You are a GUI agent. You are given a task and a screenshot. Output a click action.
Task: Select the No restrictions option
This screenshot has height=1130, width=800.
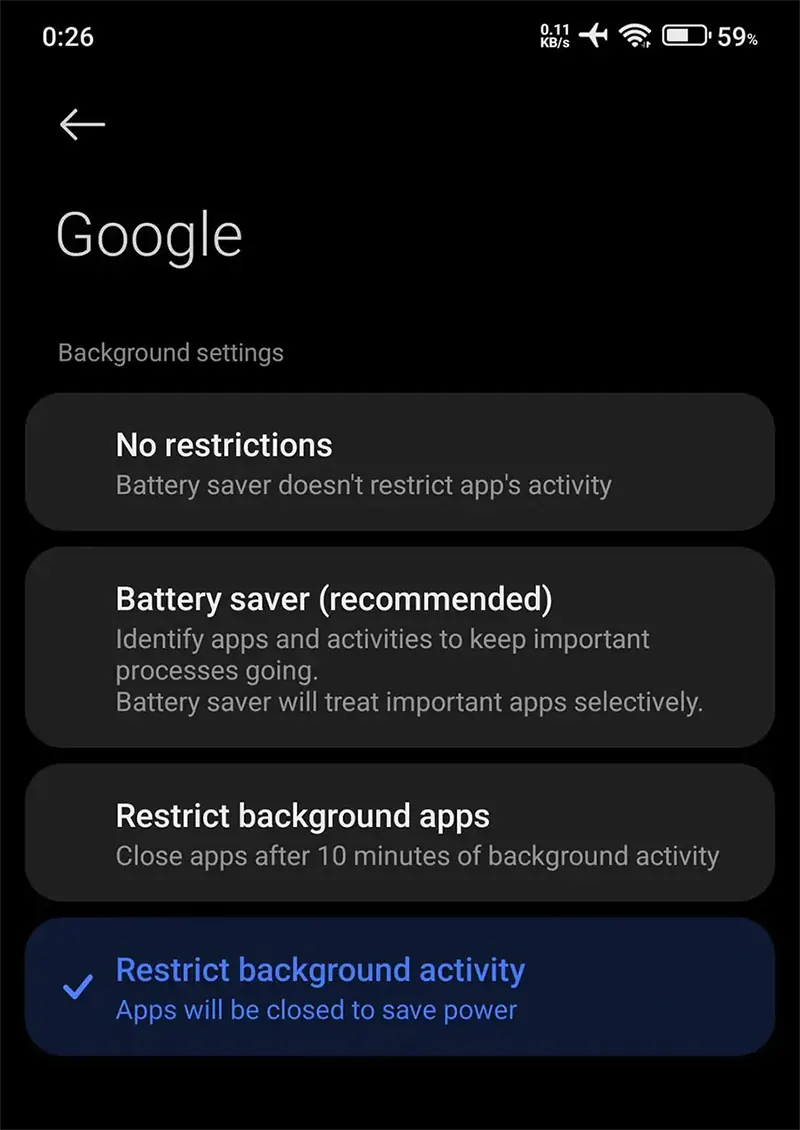pyautogui.click(x=400, y=462)
